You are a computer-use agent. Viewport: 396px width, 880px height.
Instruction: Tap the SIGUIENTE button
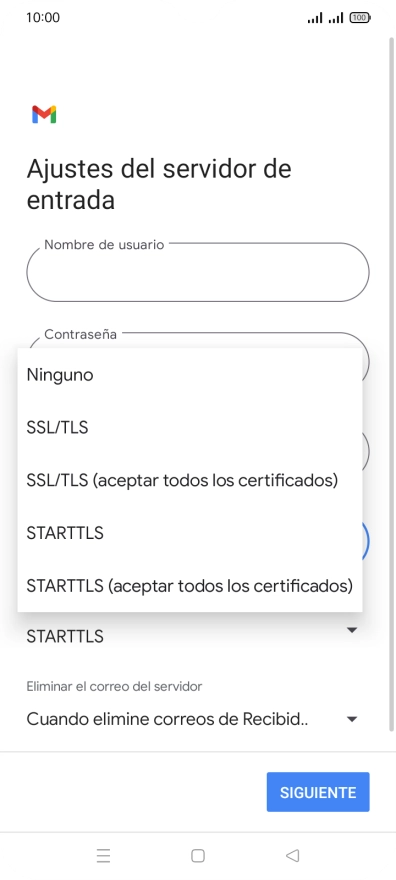tap(318, 792)
